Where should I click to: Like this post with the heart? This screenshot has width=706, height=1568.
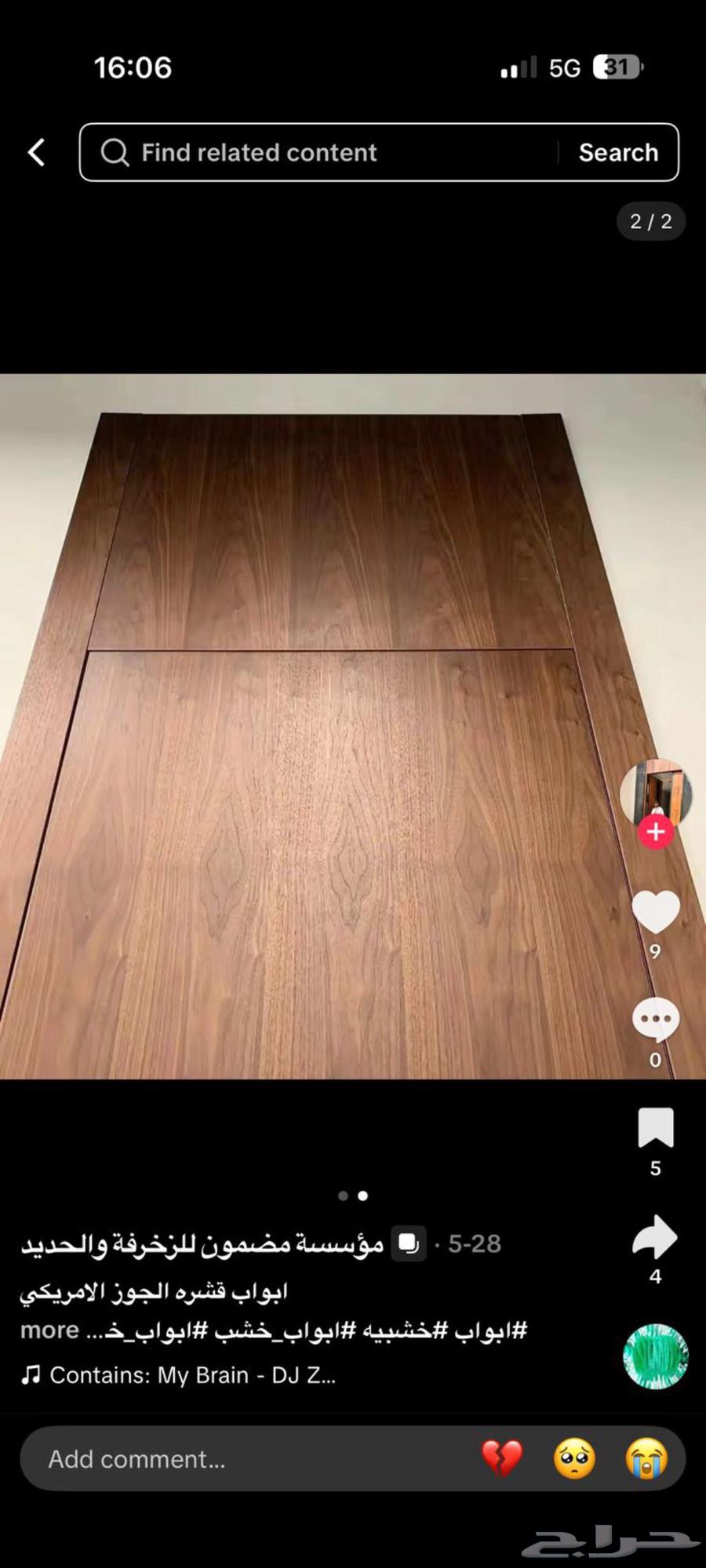click(656, 912)
